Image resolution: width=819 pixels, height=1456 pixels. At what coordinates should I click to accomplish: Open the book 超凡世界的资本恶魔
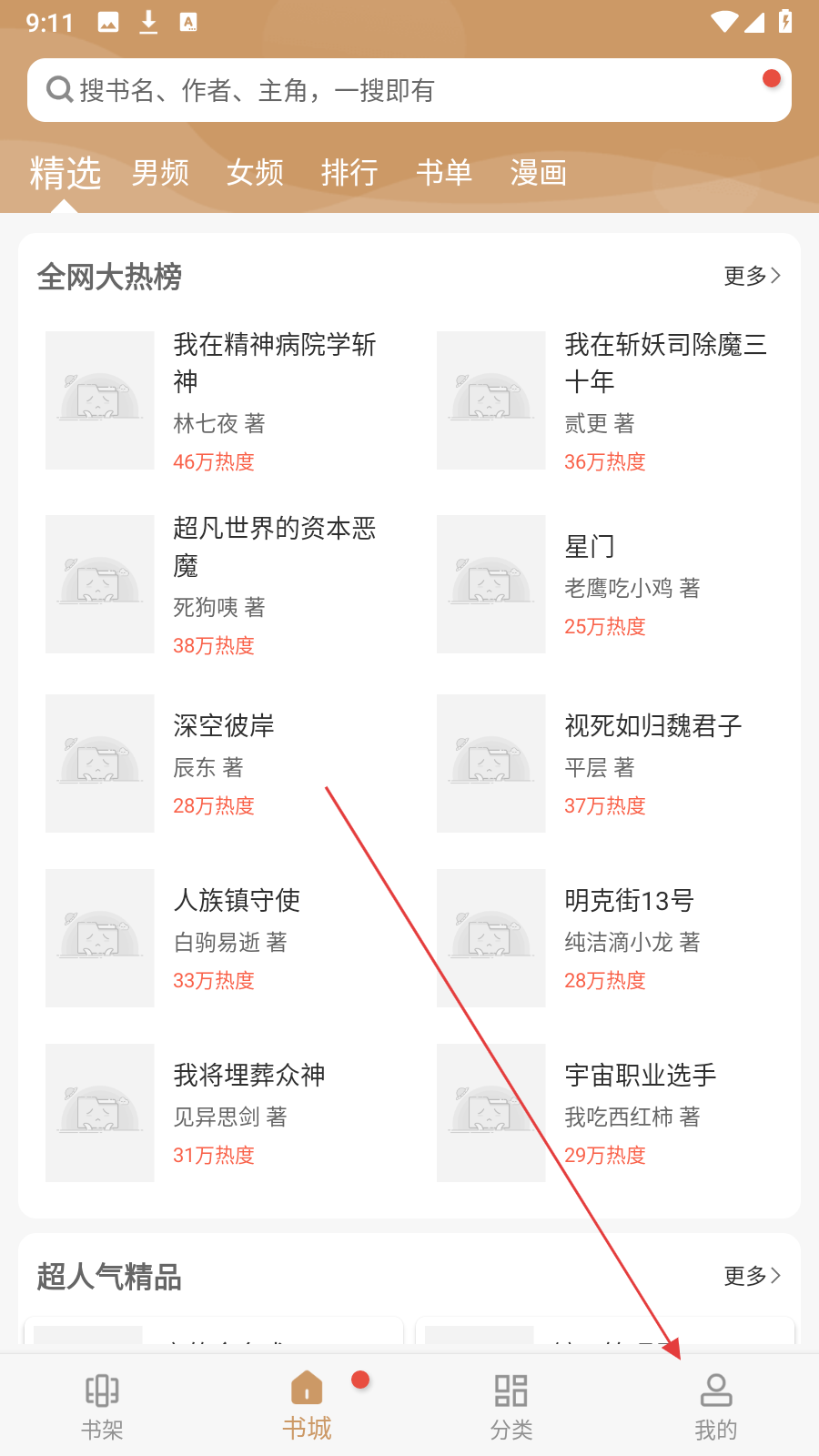coord(274,546)
